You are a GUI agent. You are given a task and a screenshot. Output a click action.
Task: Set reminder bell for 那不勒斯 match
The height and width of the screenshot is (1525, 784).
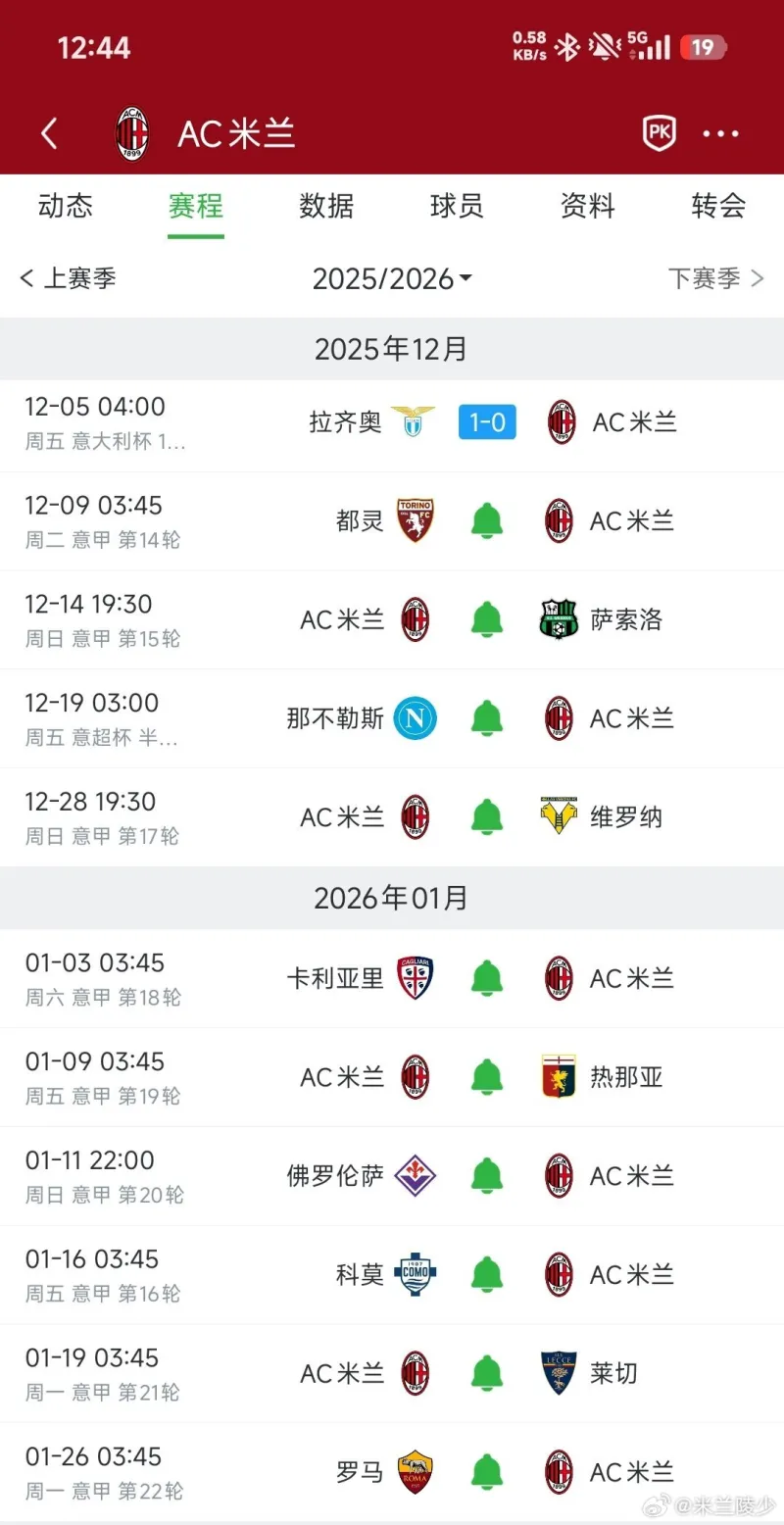pos(487,718)
